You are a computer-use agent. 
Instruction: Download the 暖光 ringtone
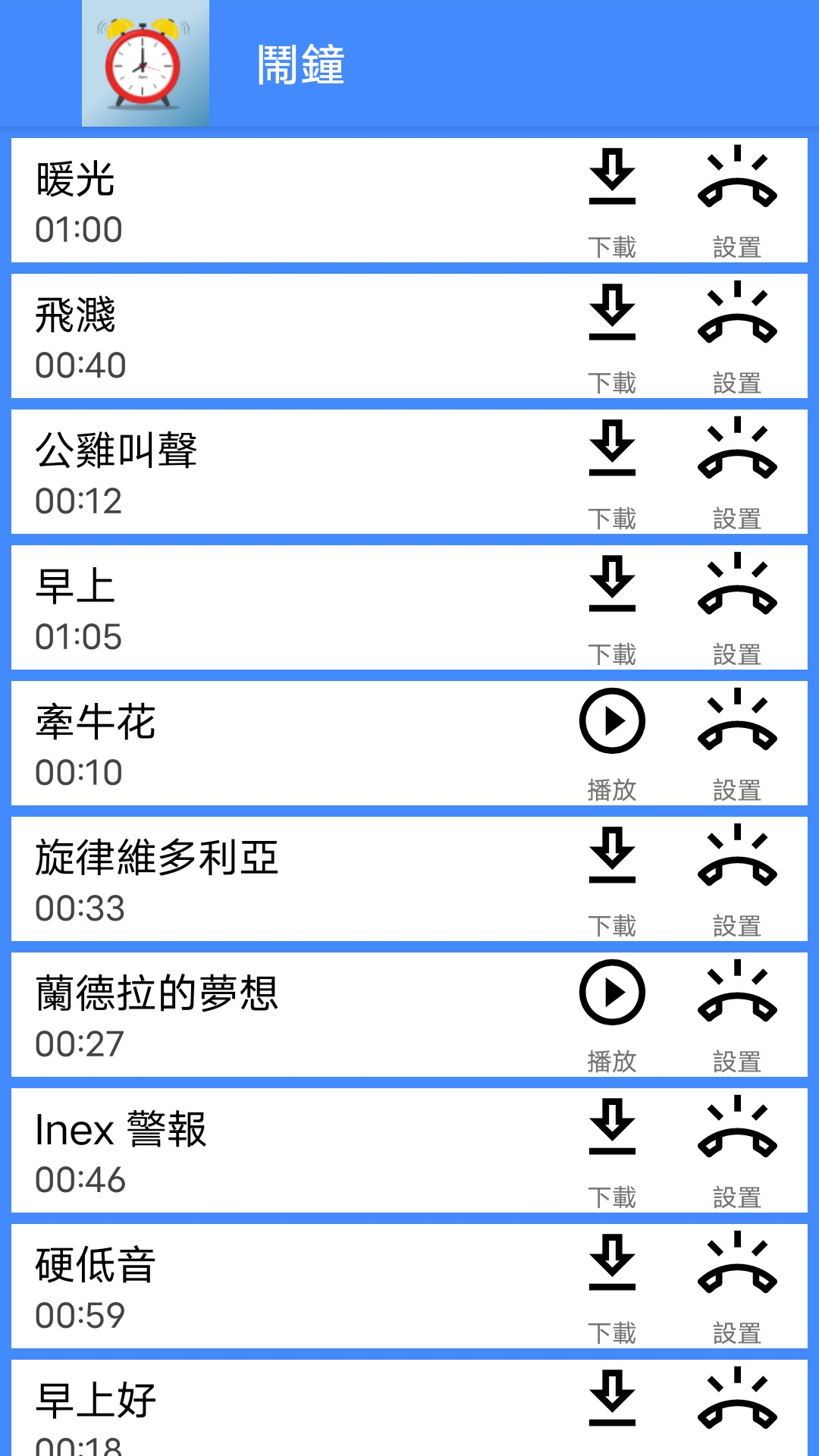click(612, 200)
